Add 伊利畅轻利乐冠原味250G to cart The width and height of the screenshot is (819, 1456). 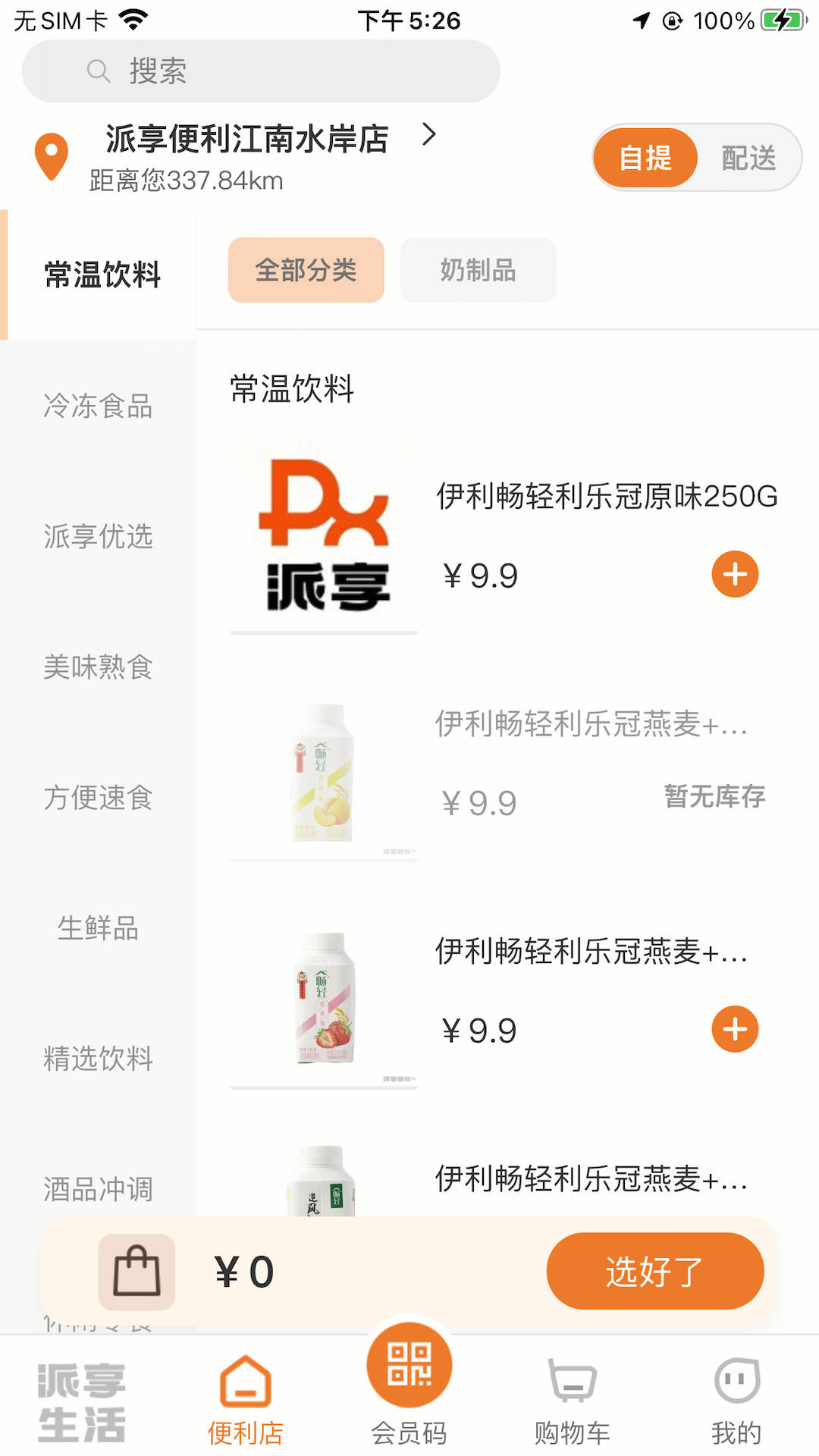click(734, 574)
